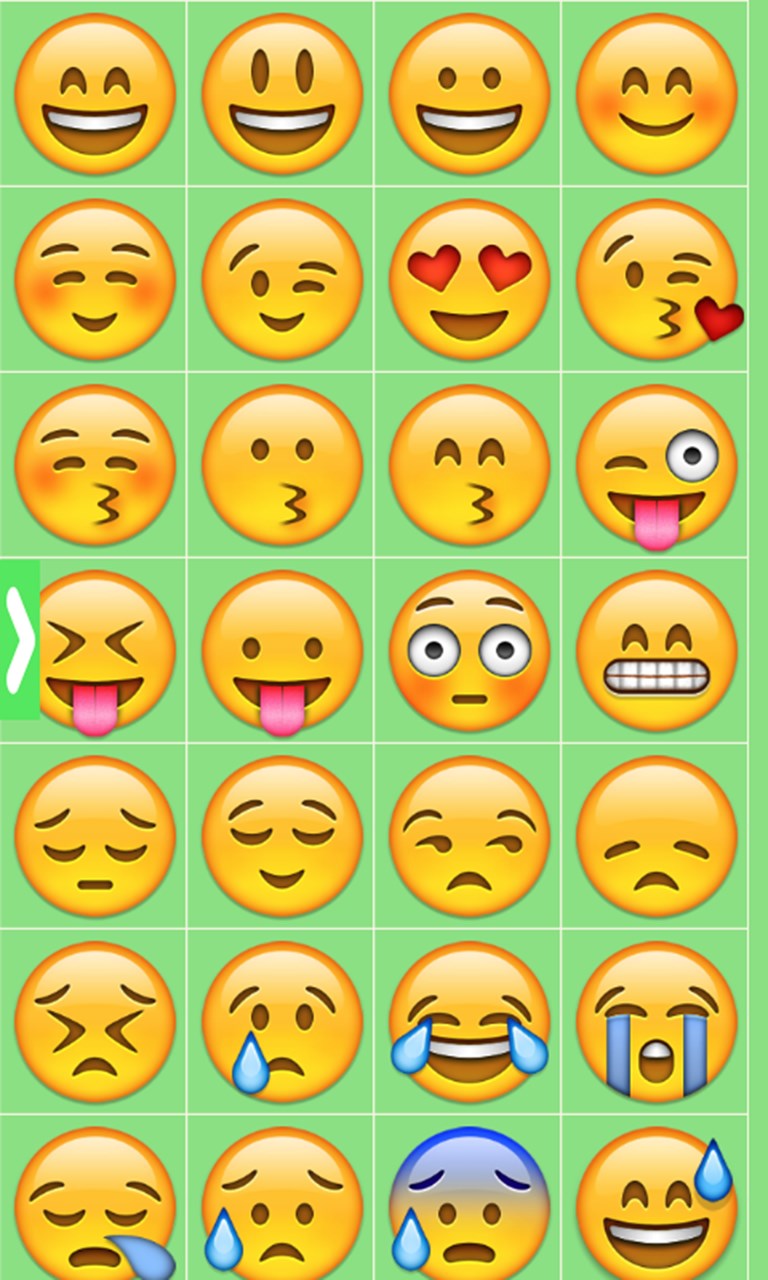
Task: Pick the tears of joy emoji
Action: (x=469, y=1022)
